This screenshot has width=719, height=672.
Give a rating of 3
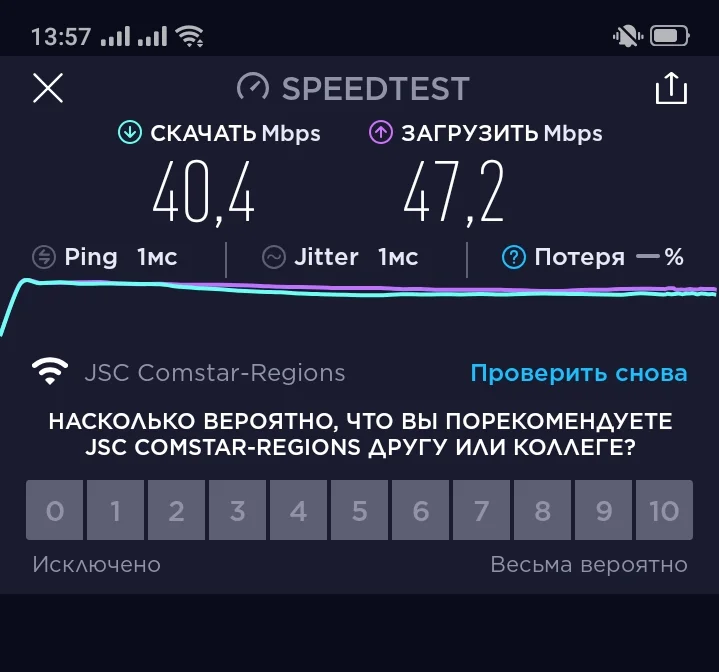click(238, 511)
